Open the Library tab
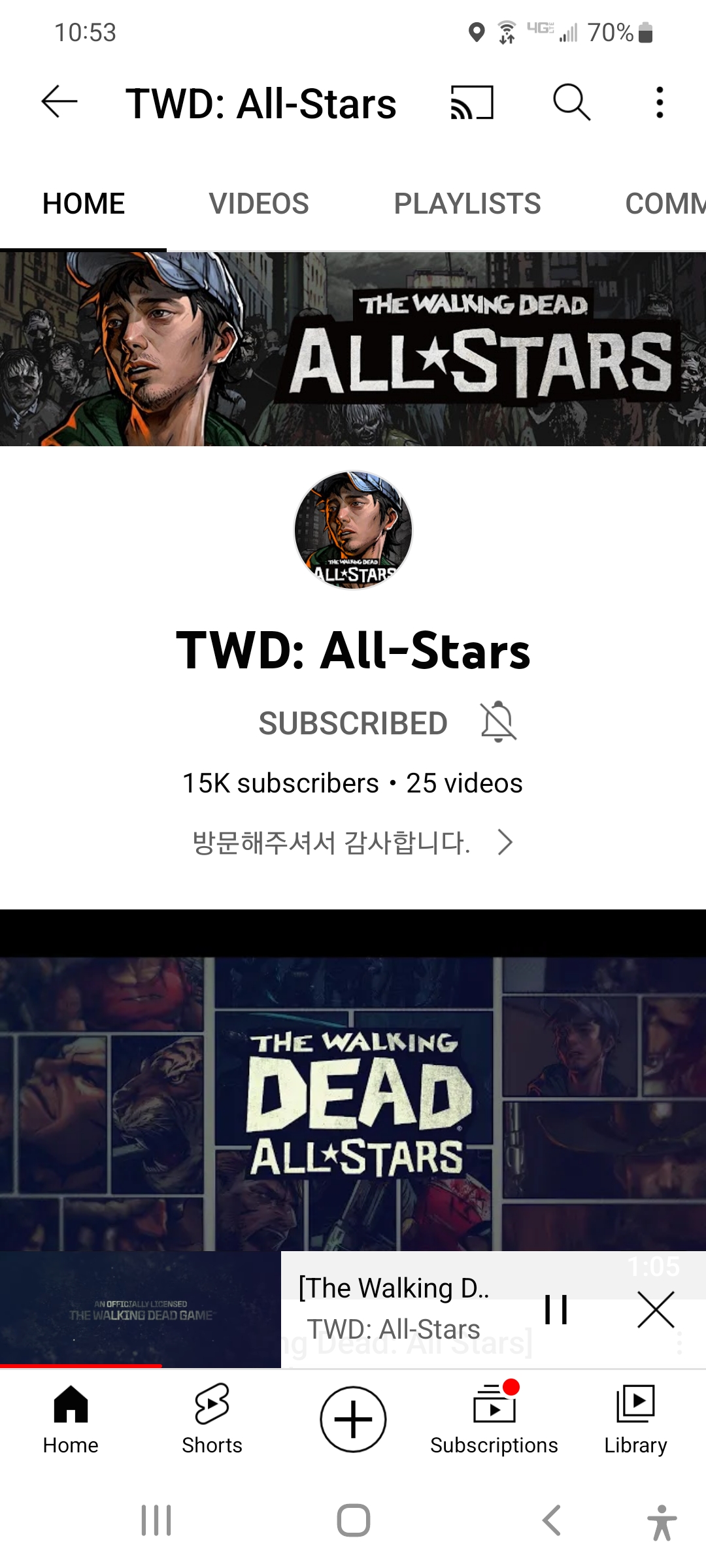The width and height of the screenshot is (706, 1568). pos(635,1419)
